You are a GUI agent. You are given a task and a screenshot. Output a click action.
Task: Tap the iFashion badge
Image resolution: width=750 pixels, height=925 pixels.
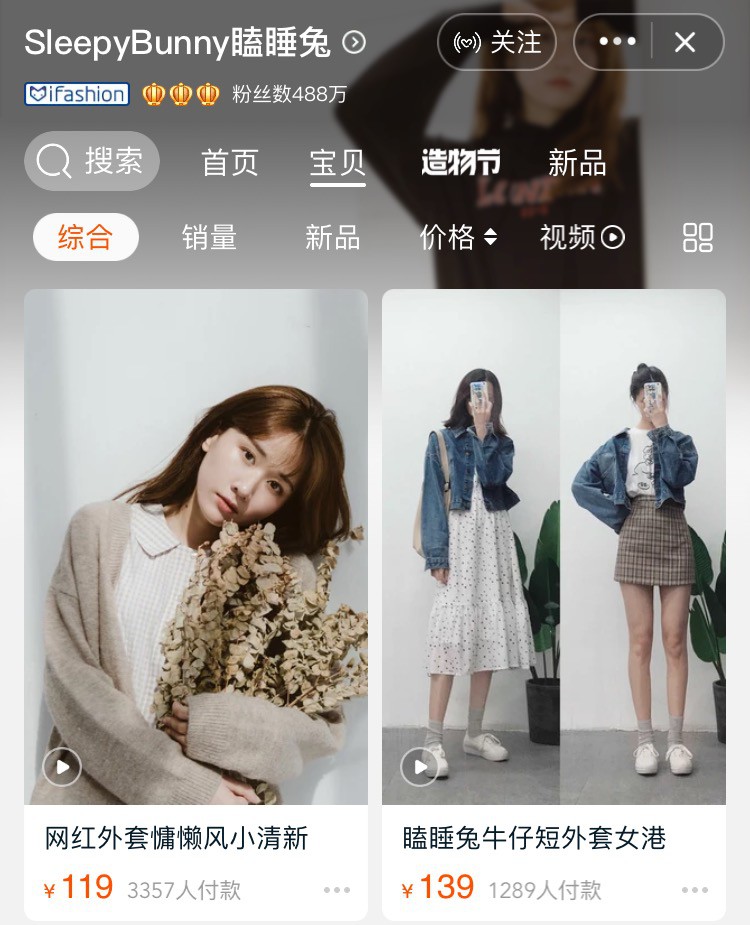(77, 94)
